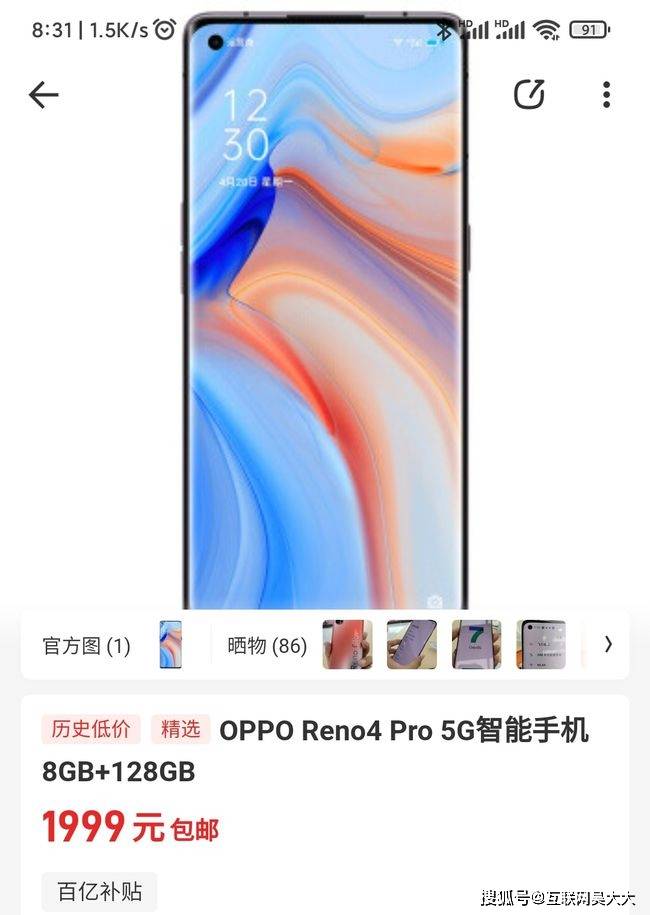Expand more photos with the right chevron
This screenshot has width=650, height=915.
coord(608,645)
